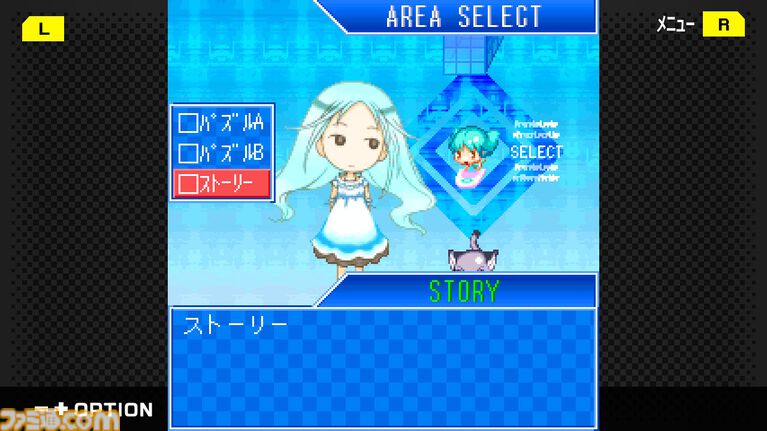The height and width of the screenshot is (431, 767).
Task: Select the パズルA menu option
Action: [x=221, y=123]
